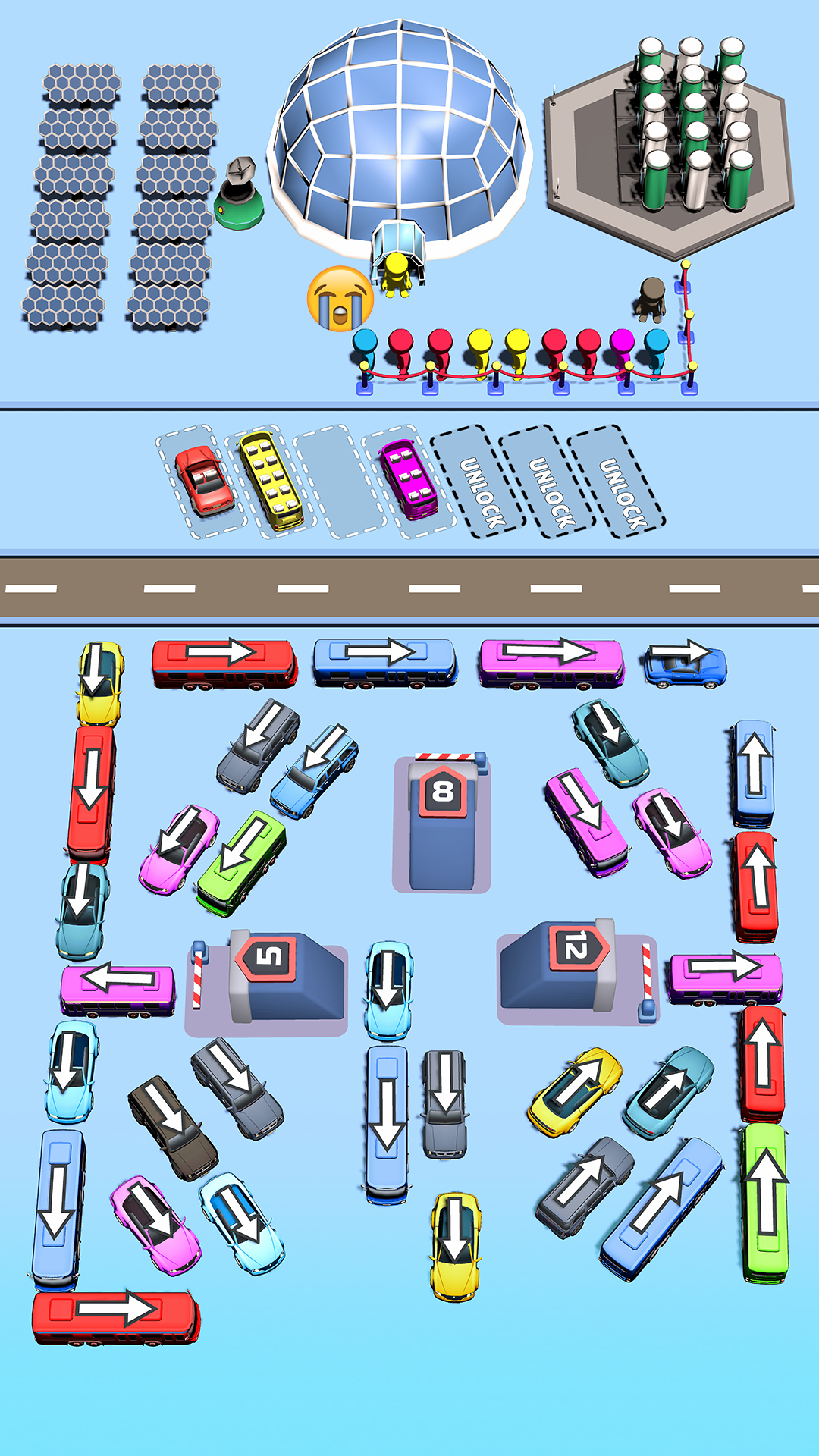Move the grey SUV pointing up-right
This screenshot has width=819, height=1456.
click(x=584, y=1187)
